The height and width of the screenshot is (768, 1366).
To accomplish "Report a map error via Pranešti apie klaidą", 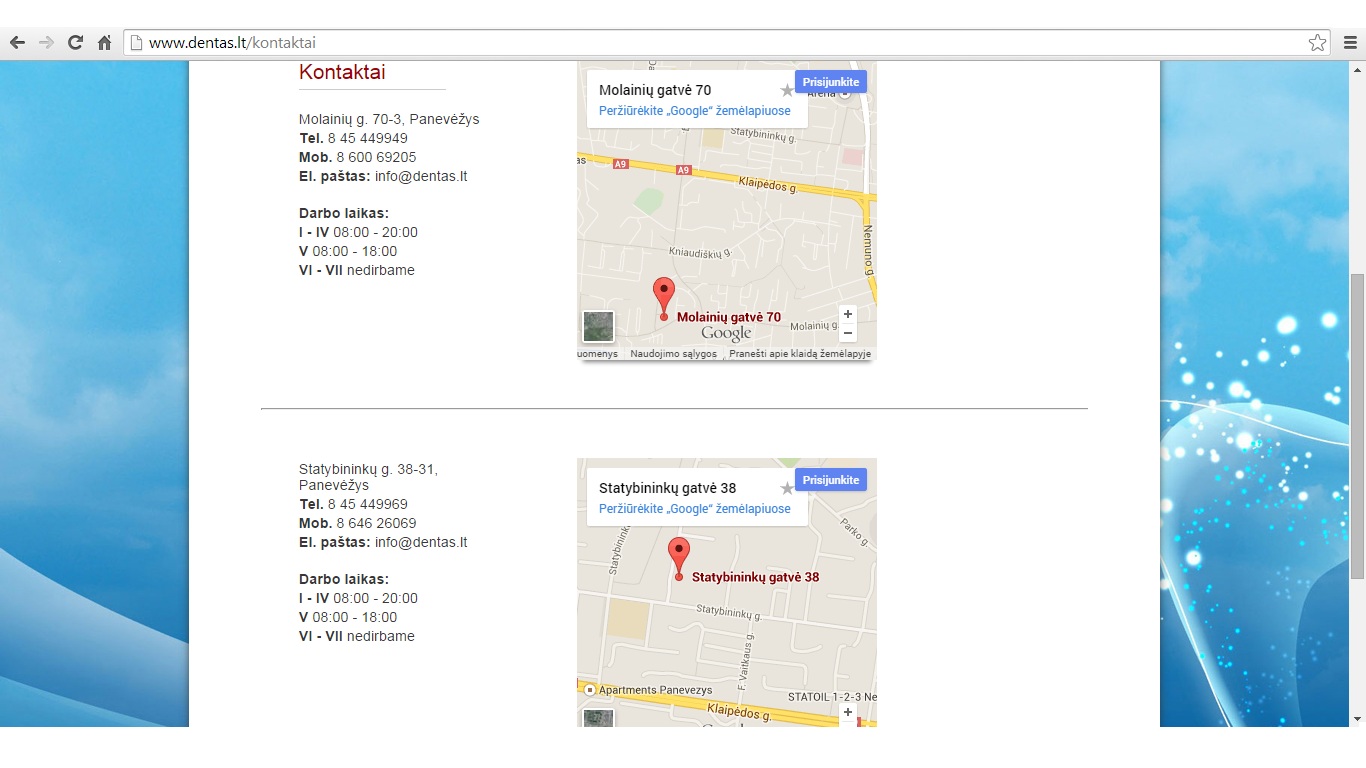I will [799, 354].
